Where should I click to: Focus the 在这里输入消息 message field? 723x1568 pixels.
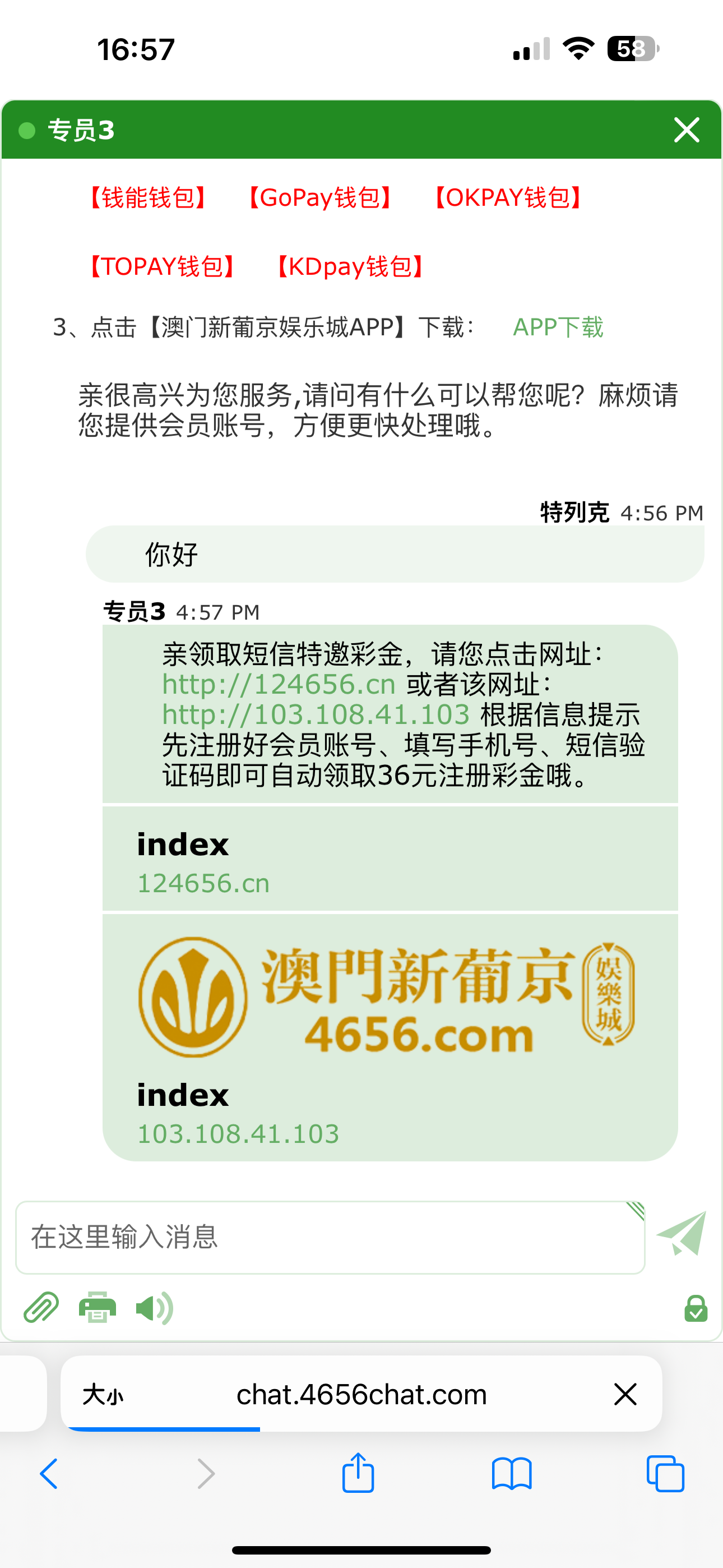[328, 1237]
